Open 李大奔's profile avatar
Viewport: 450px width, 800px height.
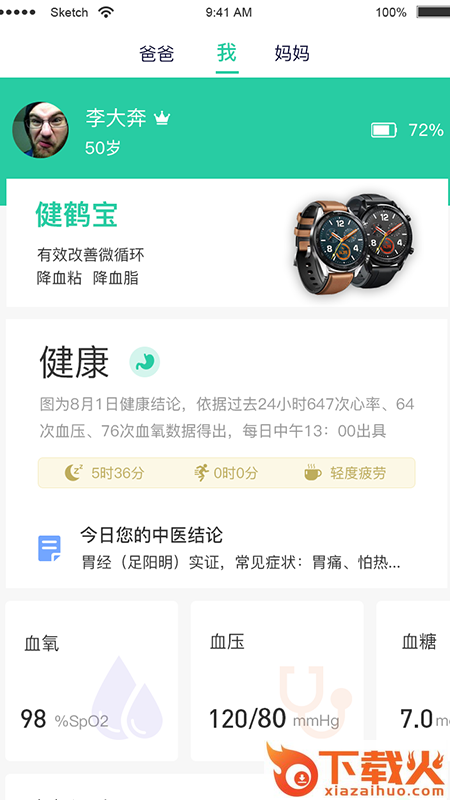41,130
